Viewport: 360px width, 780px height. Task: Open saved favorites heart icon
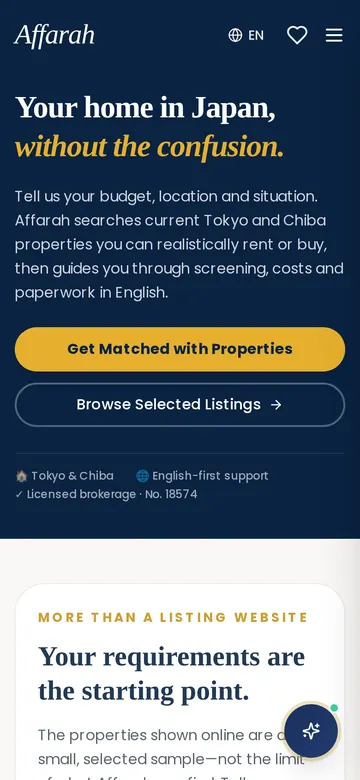297,35
